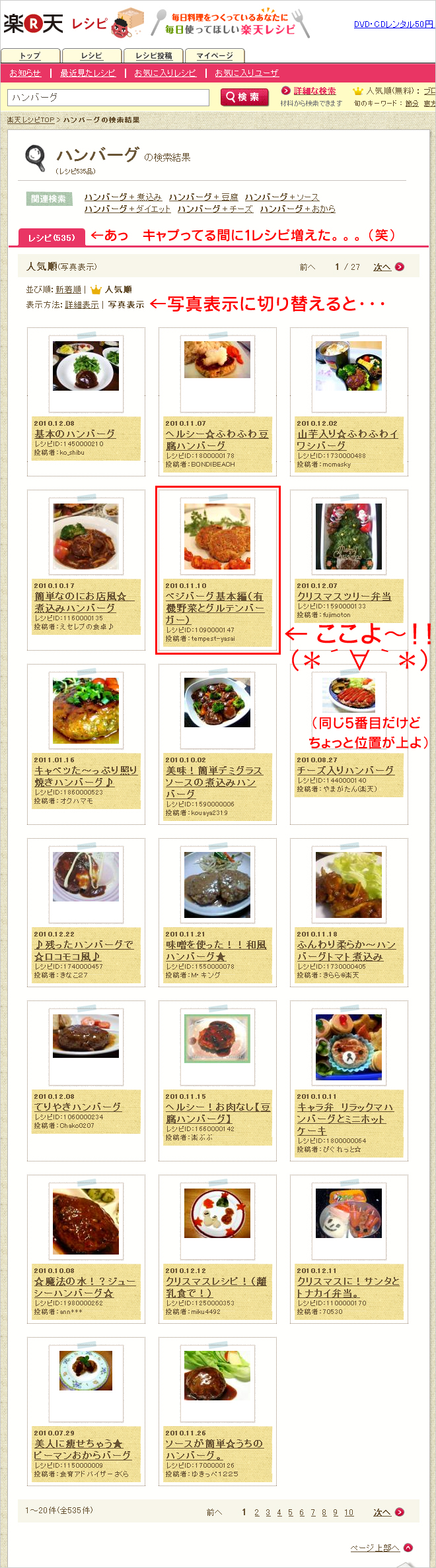Open the 基本のハンバーグ recipe
436x1568 pixels.
coord(75,434)
